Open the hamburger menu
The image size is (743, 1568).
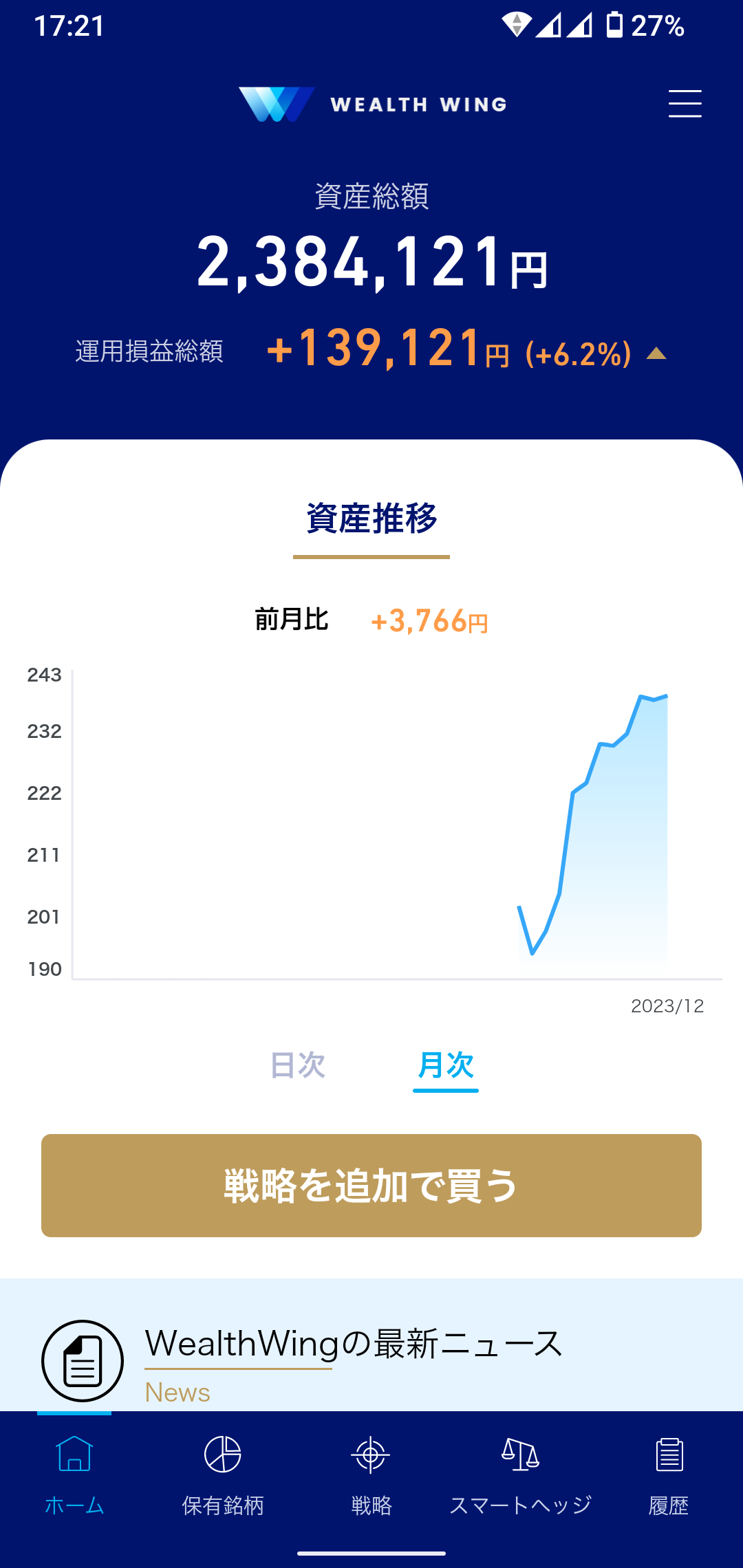coord(685,104)
